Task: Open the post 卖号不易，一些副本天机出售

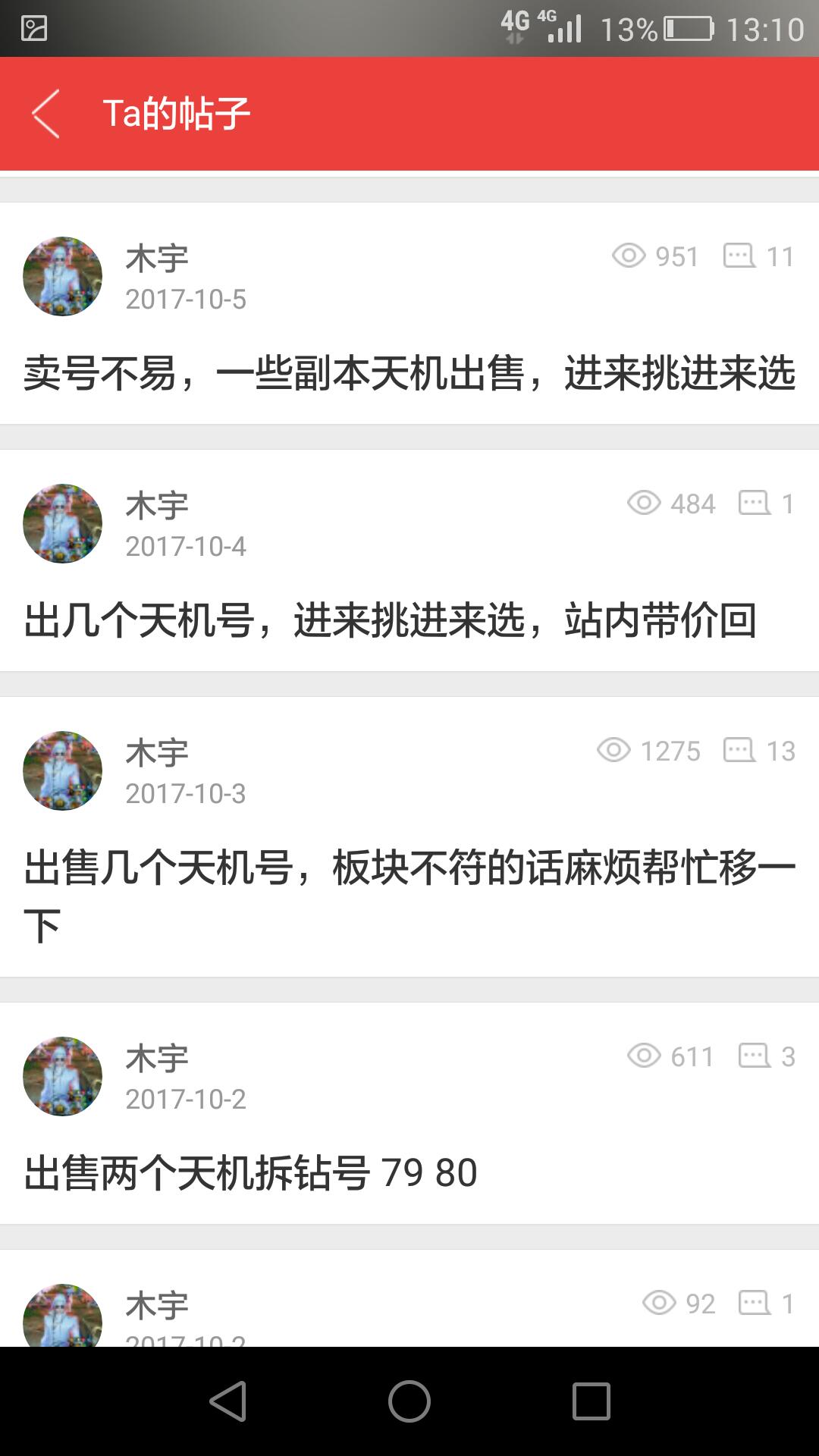Action: click(x=409, y=373)
